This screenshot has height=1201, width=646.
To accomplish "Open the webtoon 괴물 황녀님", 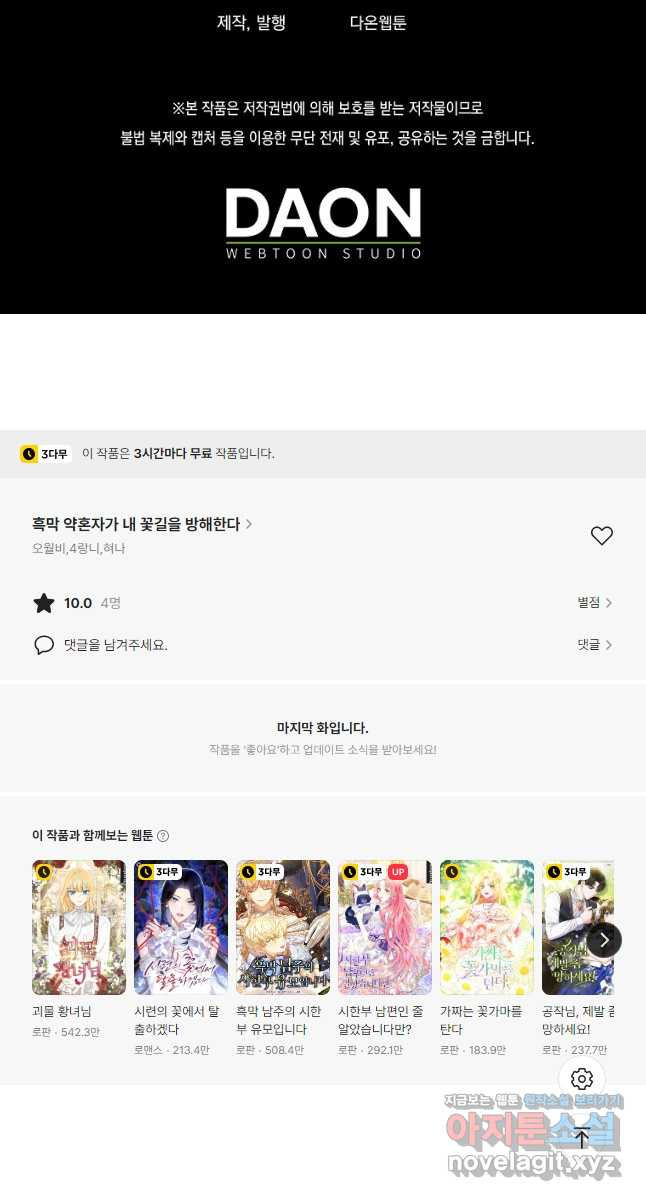I will pos(79,927).
